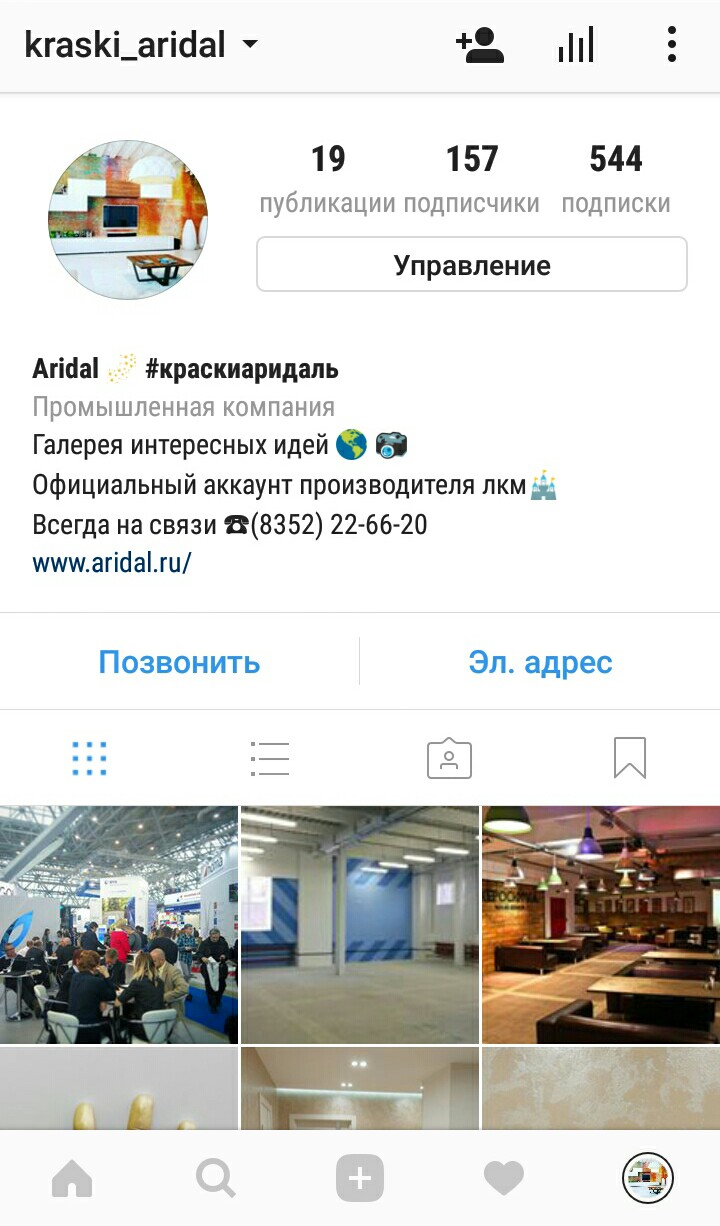
Task: Open the activity heart tab
Action: pyautogui.click(x=503, y=1180)
